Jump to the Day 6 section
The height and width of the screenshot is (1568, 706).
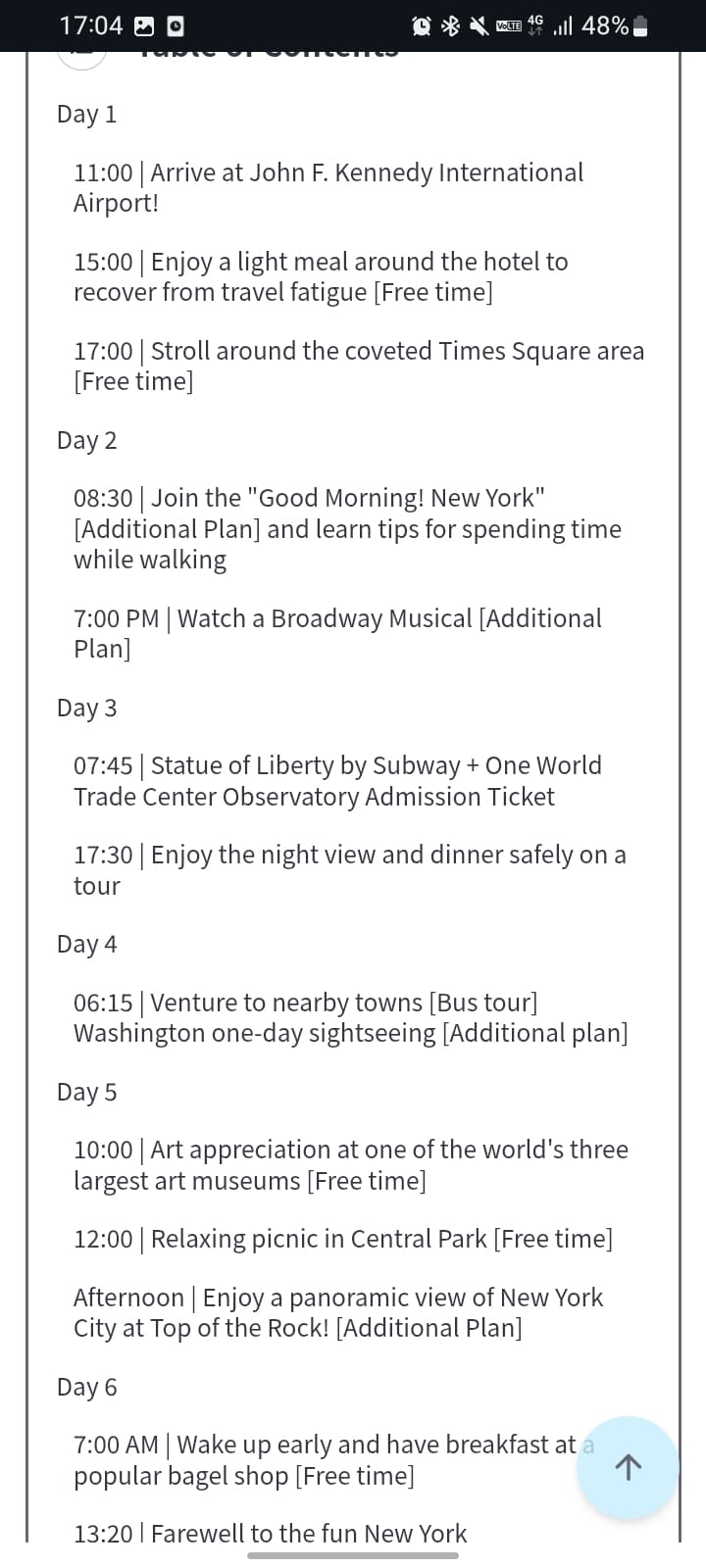(x=86, y=1387)
